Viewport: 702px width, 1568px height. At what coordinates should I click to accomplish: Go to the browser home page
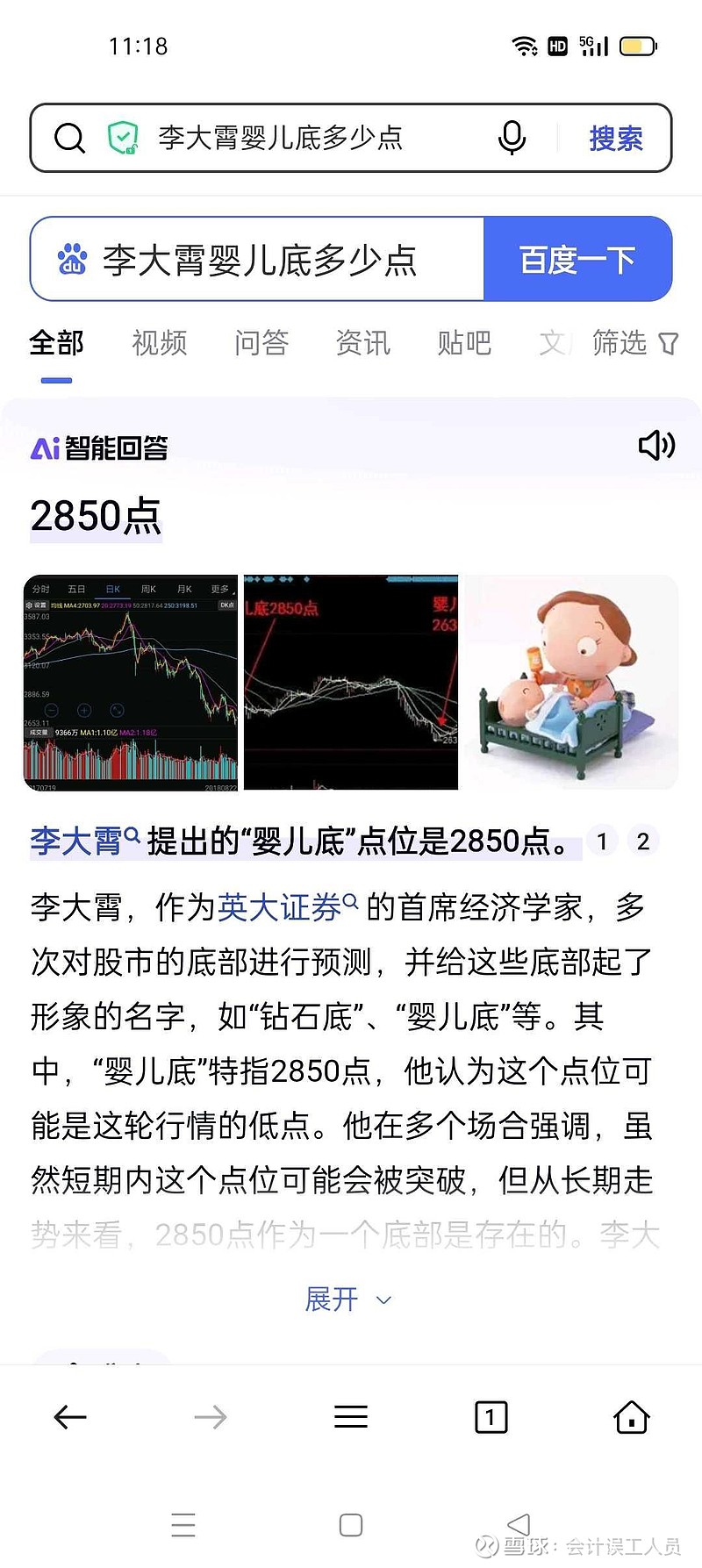pos(632,1417)
